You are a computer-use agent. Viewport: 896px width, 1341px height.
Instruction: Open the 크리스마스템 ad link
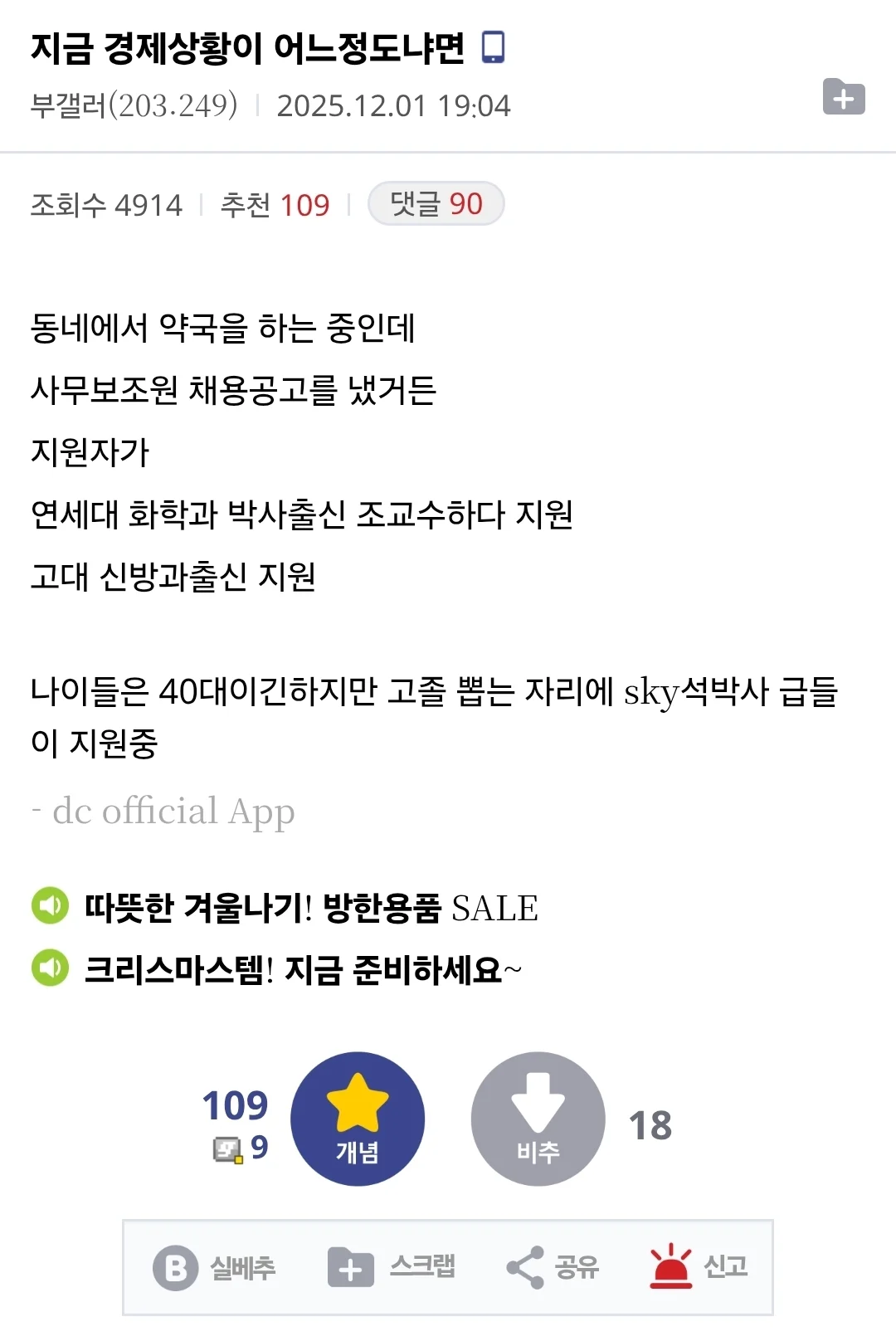pos(303,969)
